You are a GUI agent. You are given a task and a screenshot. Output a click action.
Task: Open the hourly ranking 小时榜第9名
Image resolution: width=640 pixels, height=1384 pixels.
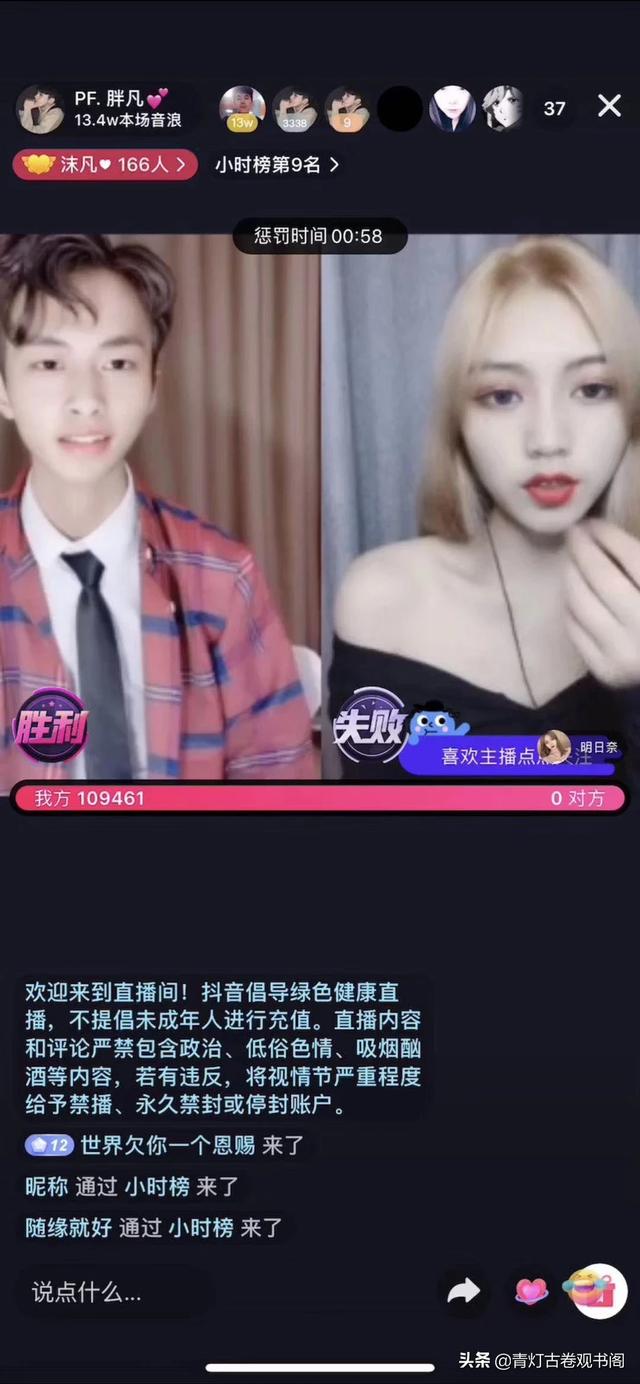[x=276, y=165]
